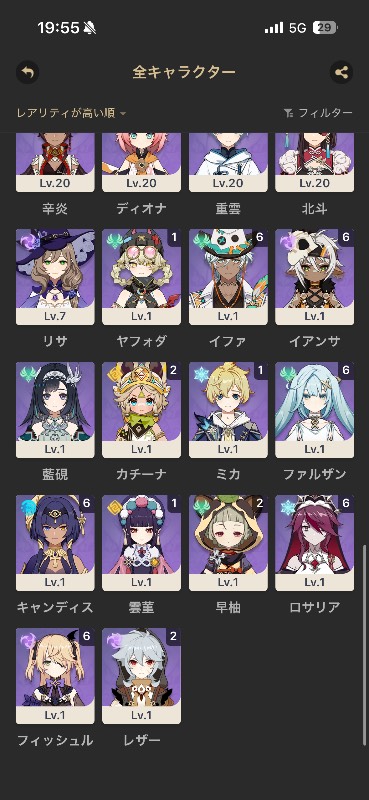Share the character list

click(341, 72)
